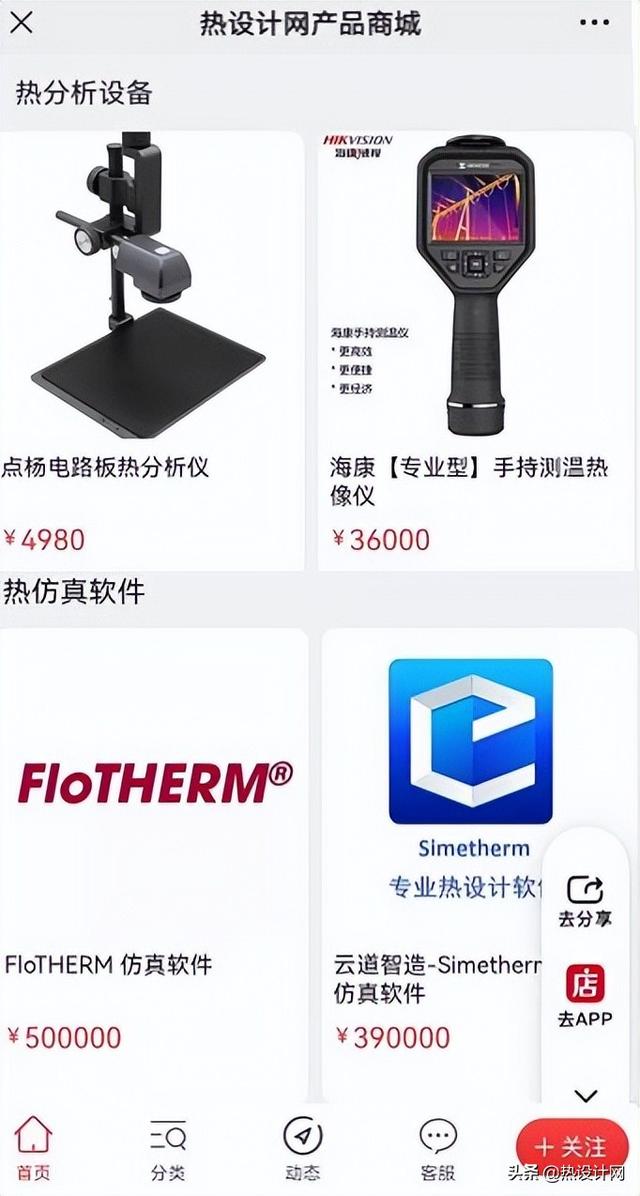Open the three-dot overflow menu

point(594,22)
